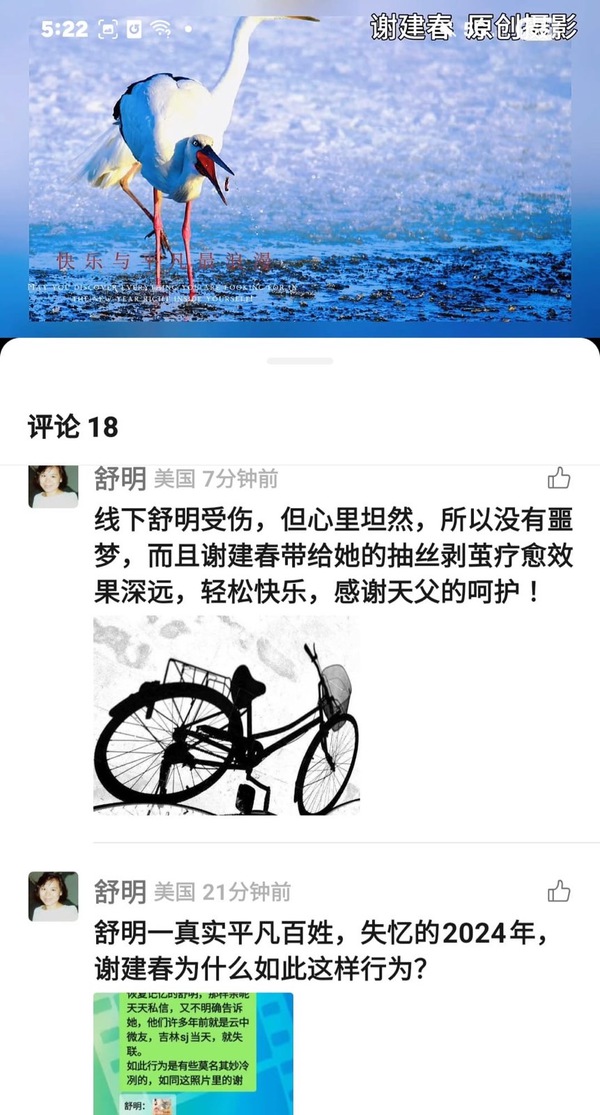Open the green chat screenshot attachment

pyautogui.click(x=193, y=1052)
